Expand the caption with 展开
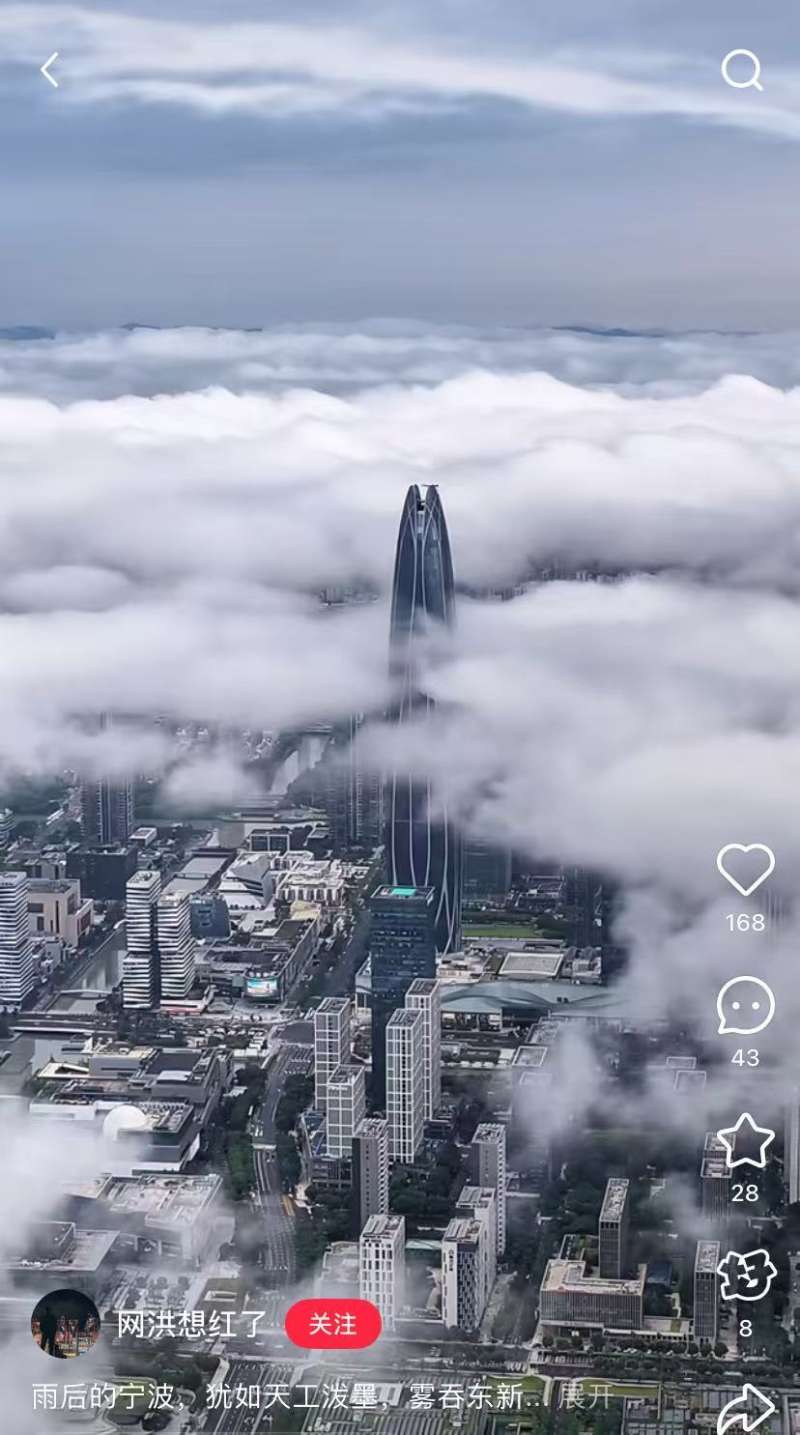 tap(585, 1396)
